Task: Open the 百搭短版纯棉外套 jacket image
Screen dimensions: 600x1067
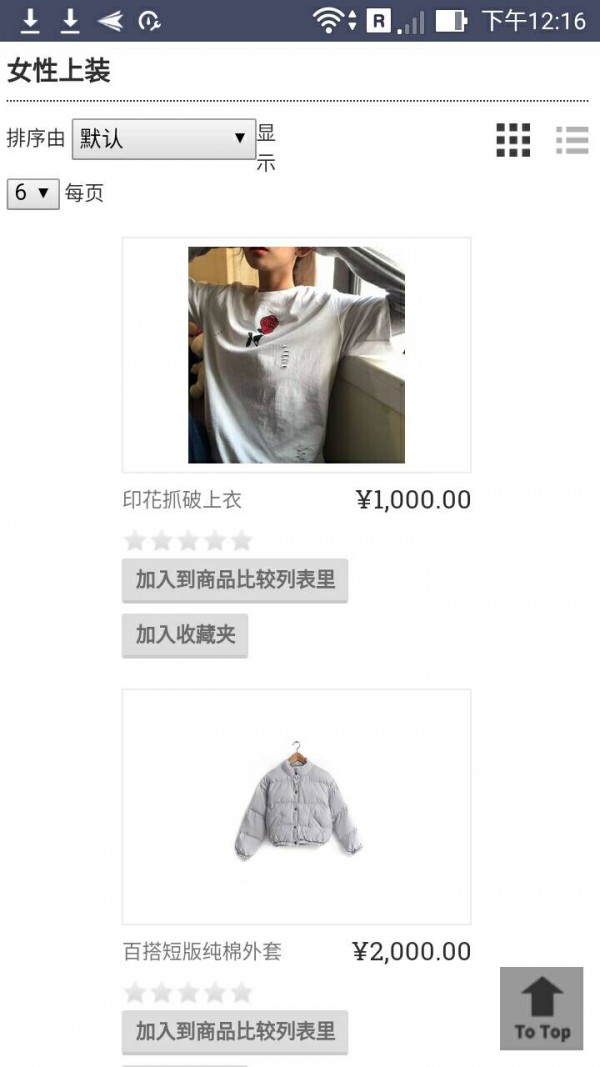Action: [296, 806]
